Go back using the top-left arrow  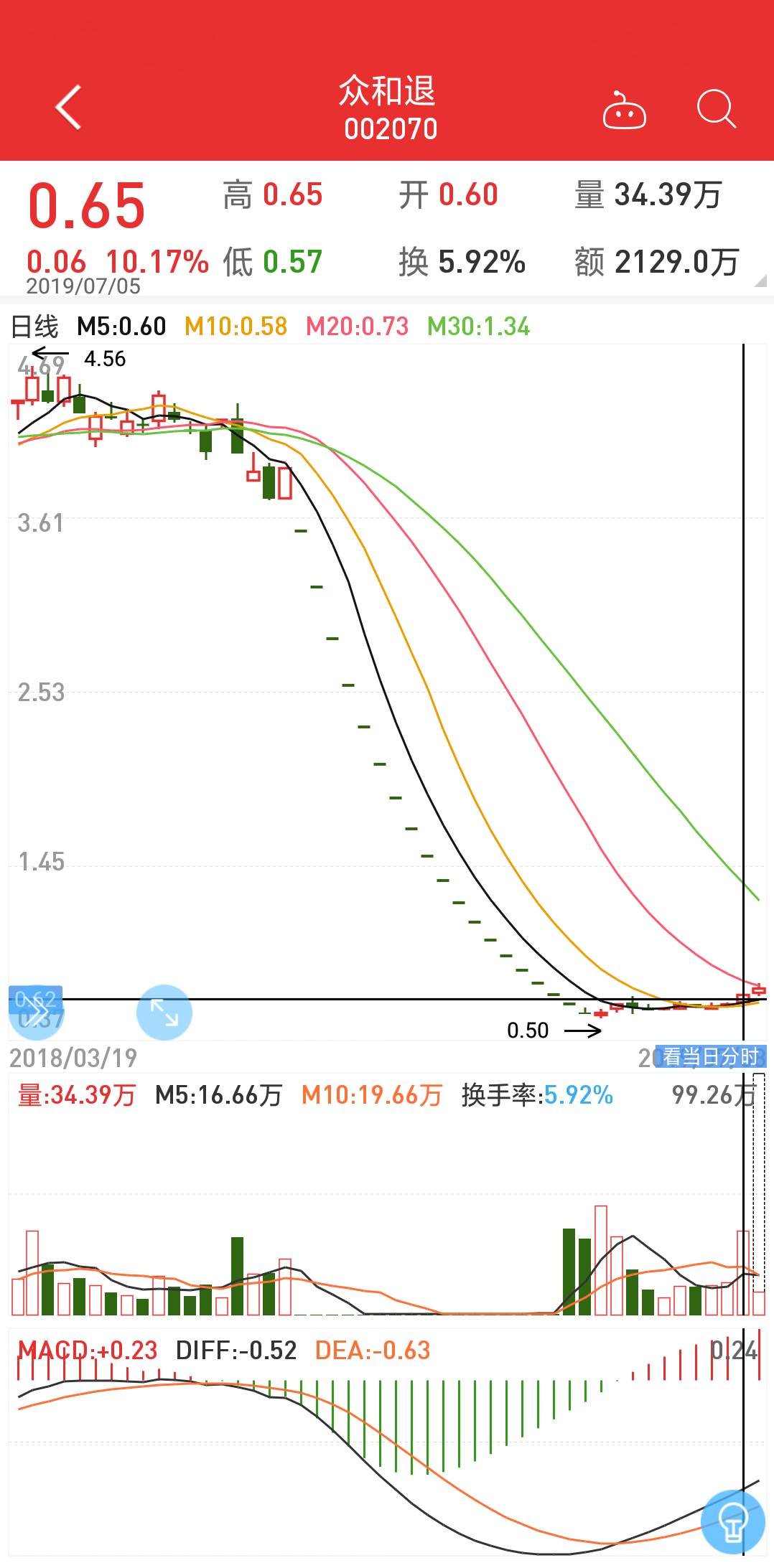pyautogui.click(x=68, y=108)
